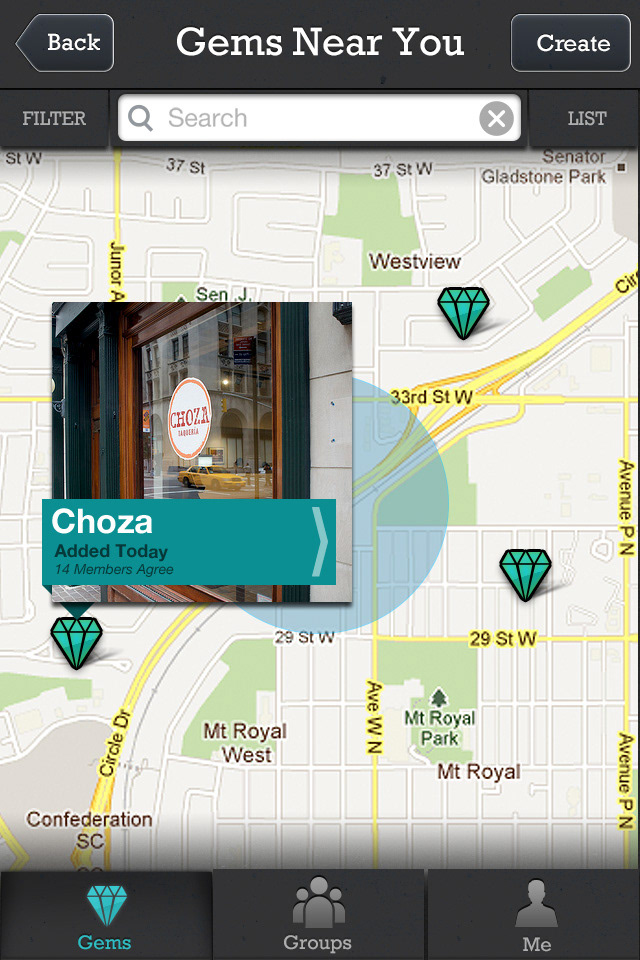Switch to LIST view
The image size is (640, 960).
tap(586, 118)
